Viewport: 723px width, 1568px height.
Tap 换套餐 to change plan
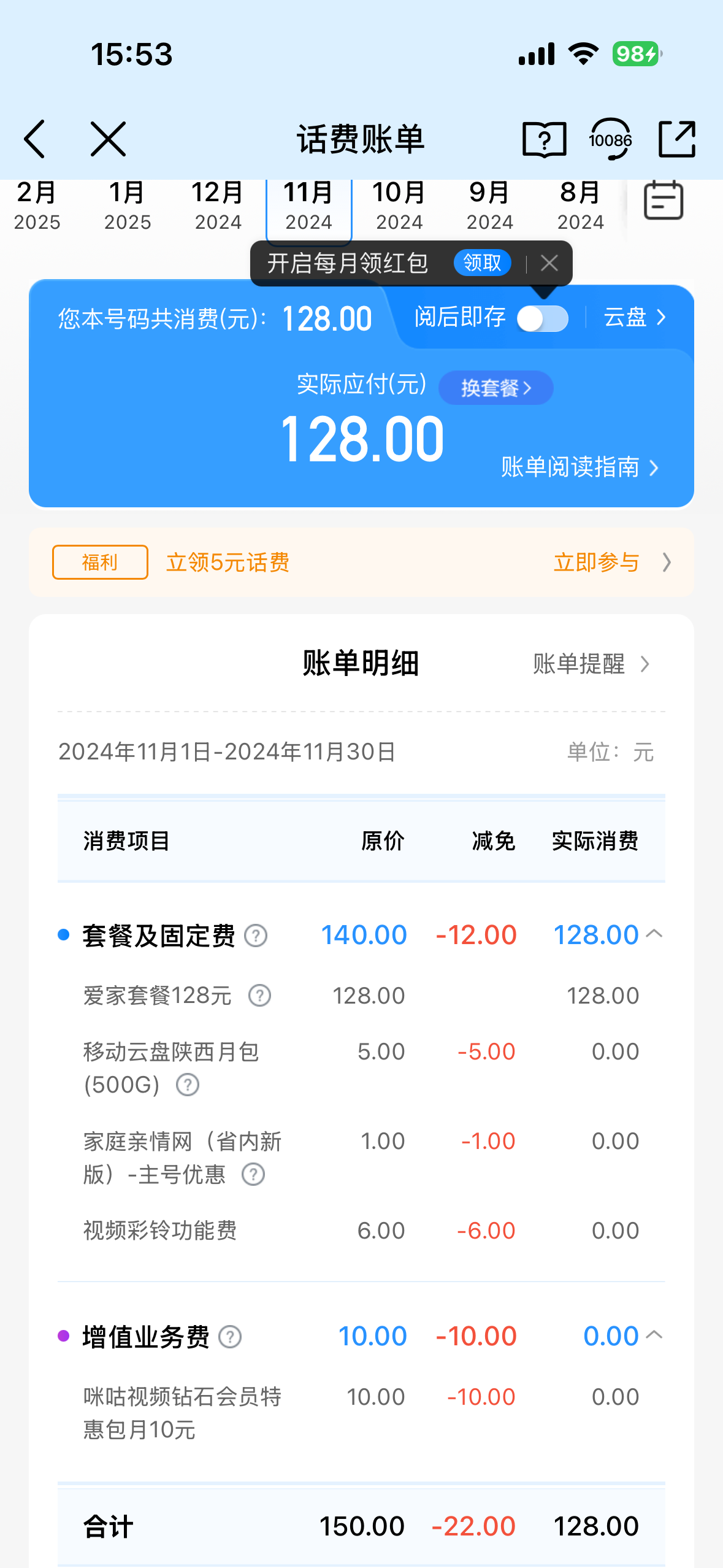coord(495,388)
